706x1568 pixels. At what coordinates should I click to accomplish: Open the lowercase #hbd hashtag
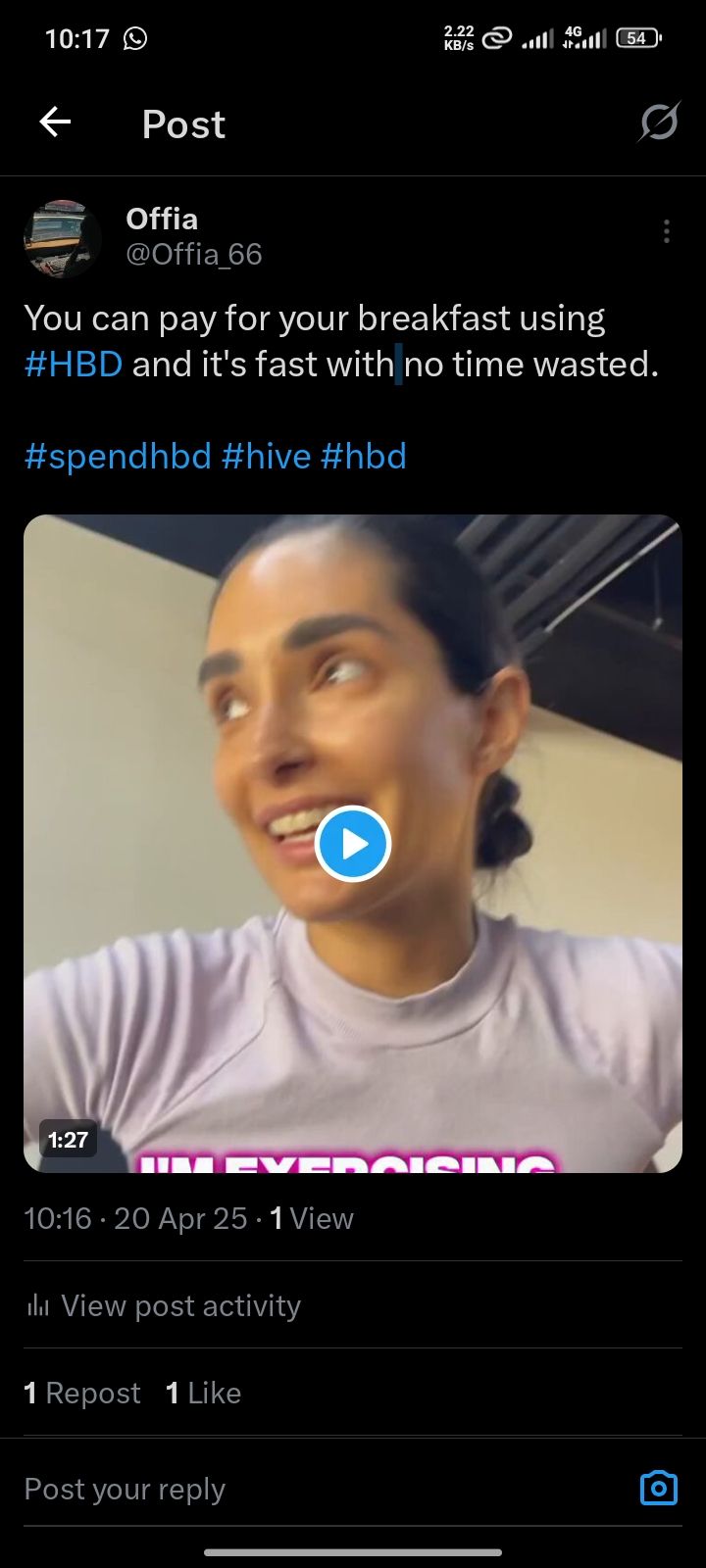[x=363, y=457]
